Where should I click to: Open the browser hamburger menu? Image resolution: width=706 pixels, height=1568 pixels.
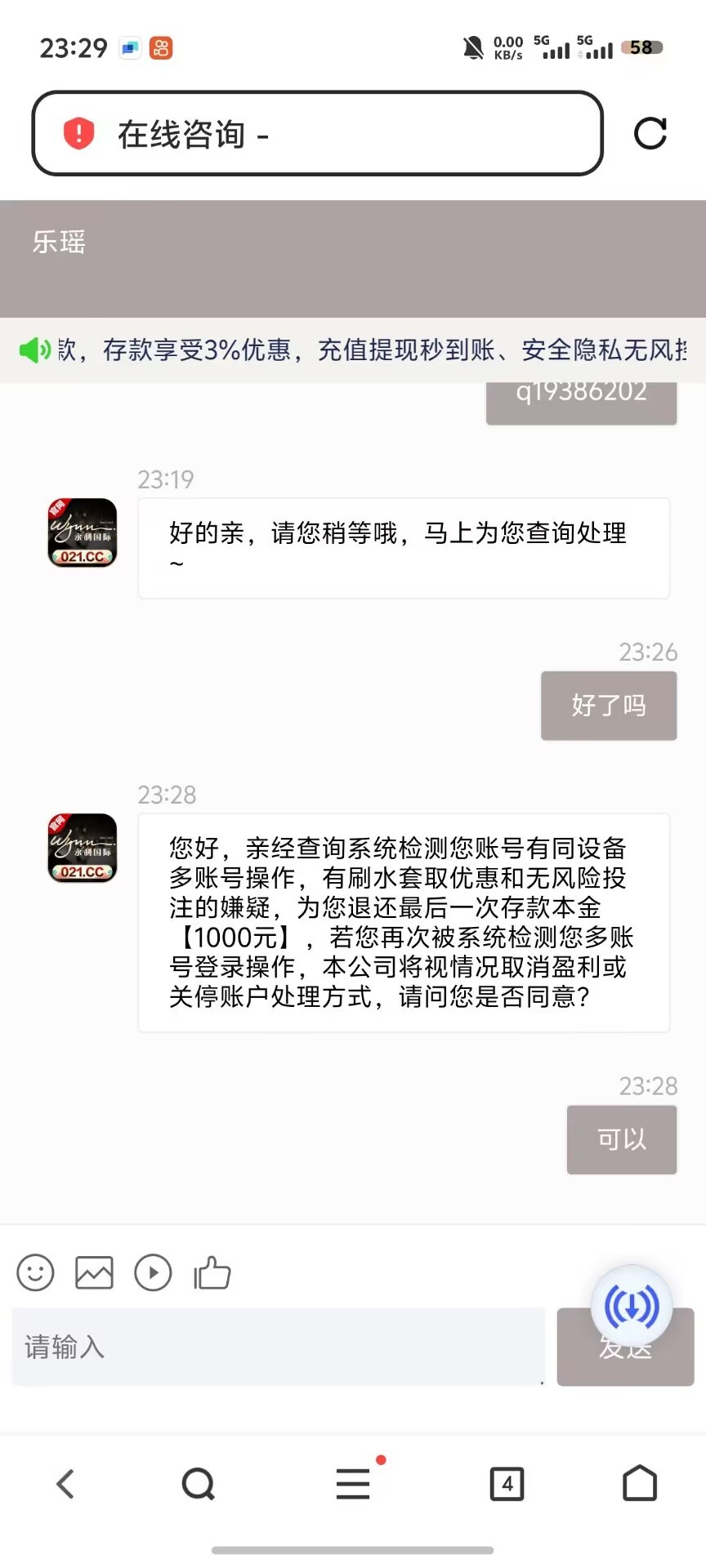(x=353, y=1484)
